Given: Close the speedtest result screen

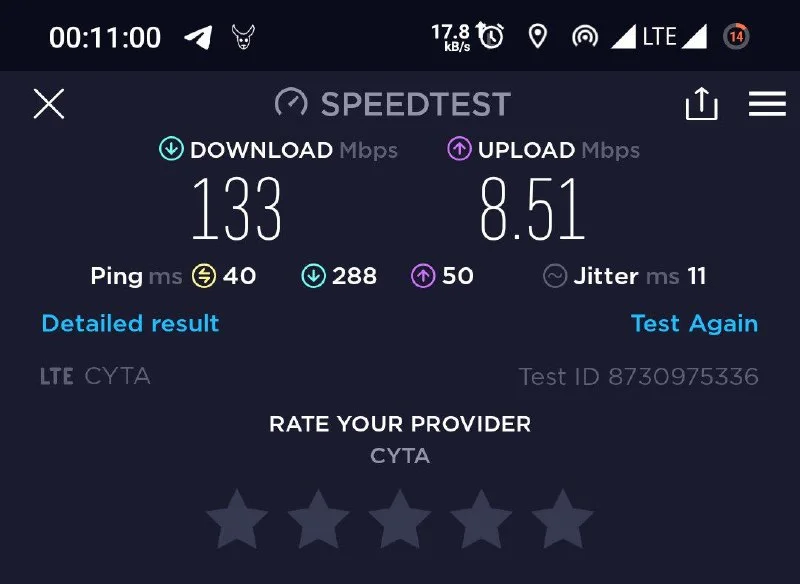Looking at the screenshot, I should click(x=49, y=104).
